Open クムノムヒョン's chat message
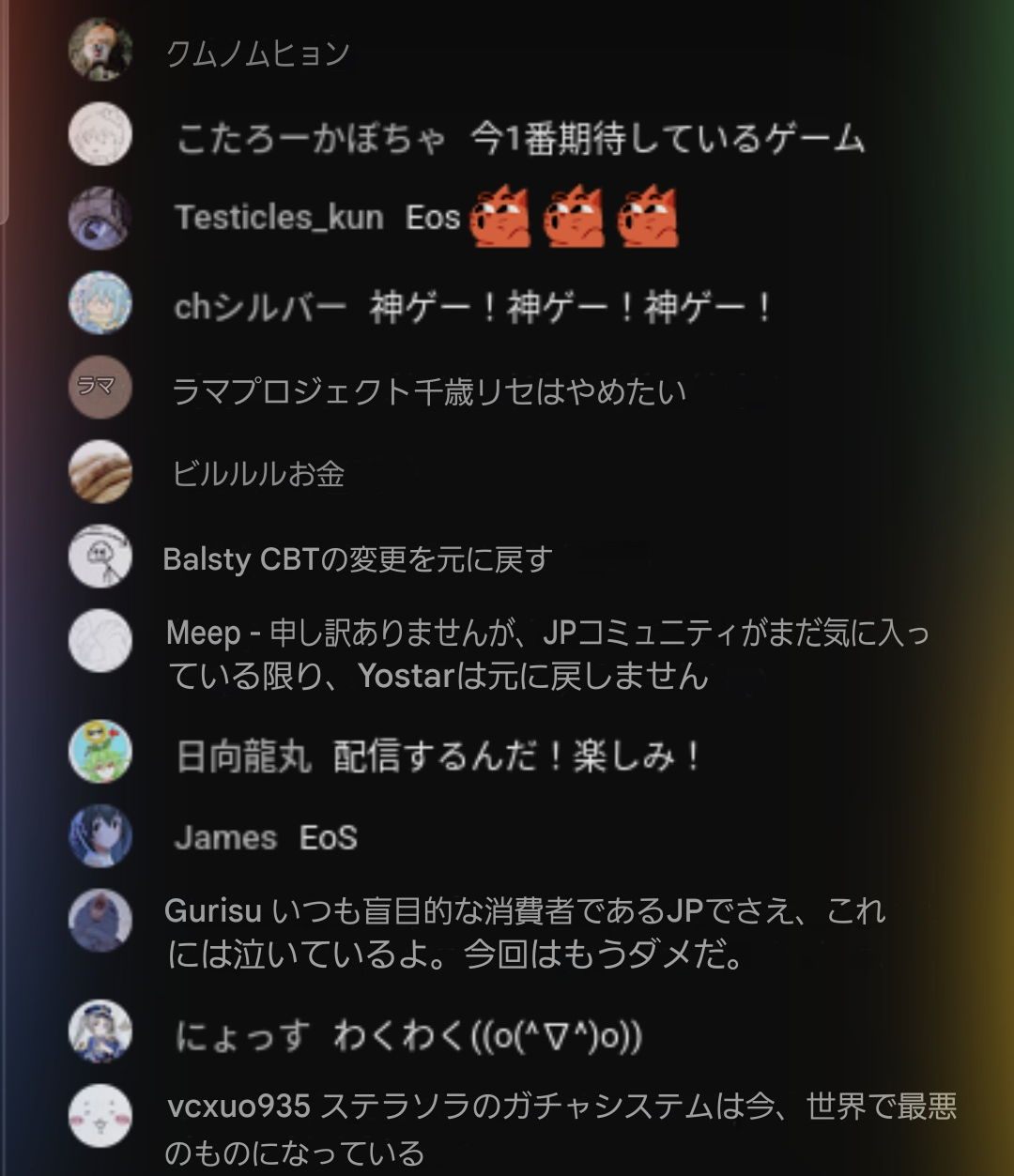Image resolution: width=1014 pixels, height=1176 pixels. 258,53
